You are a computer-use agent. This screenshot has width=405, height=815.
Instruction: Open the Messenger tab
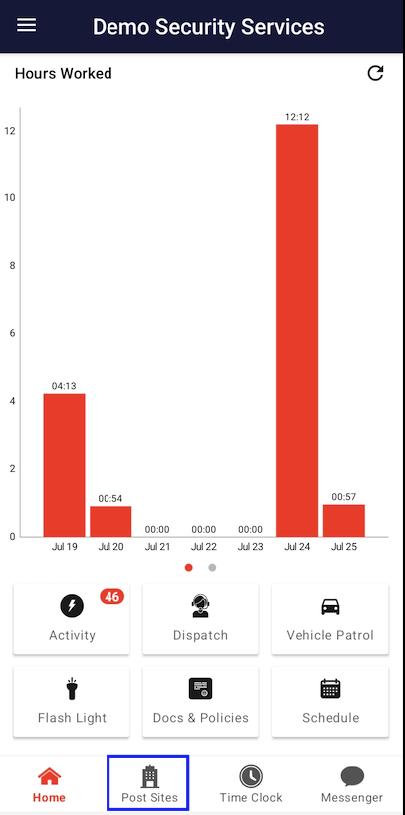point(351,784)
